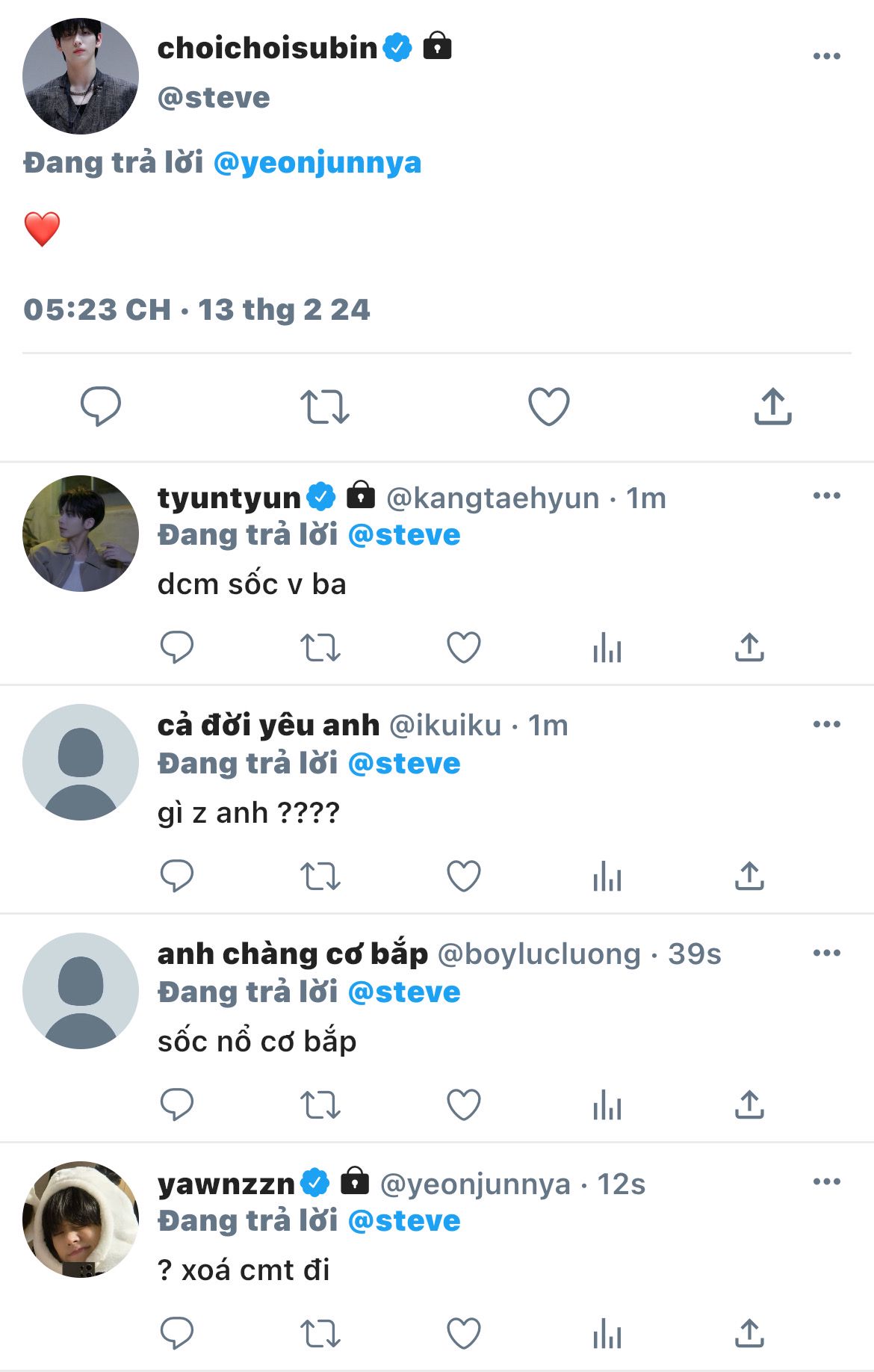Retweet the reply from @ikuiku
The height and width of the screenshot is (1372, 874).
click(x=320, y=876)
